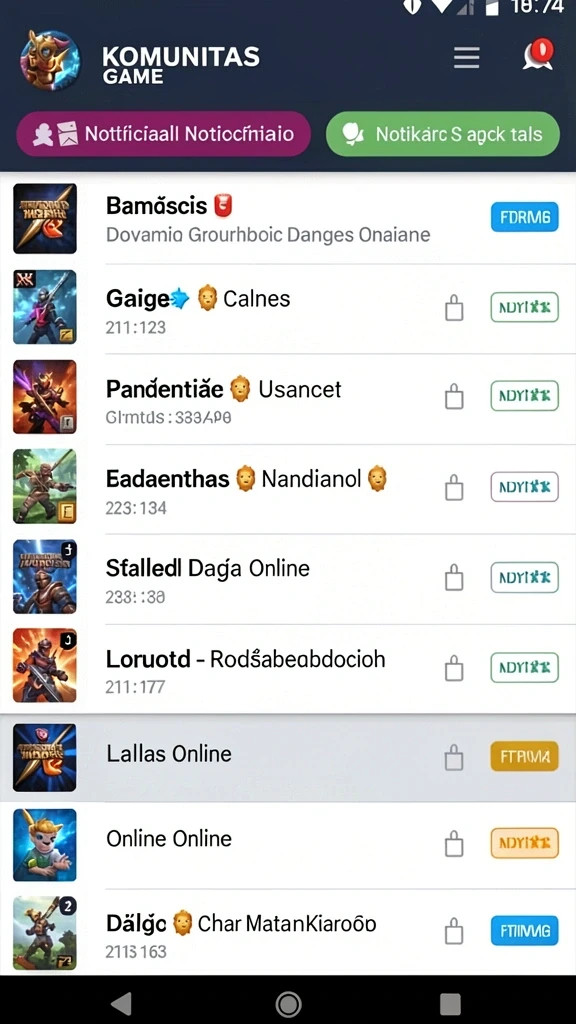Open the Online Online entry

pos(288,845)
